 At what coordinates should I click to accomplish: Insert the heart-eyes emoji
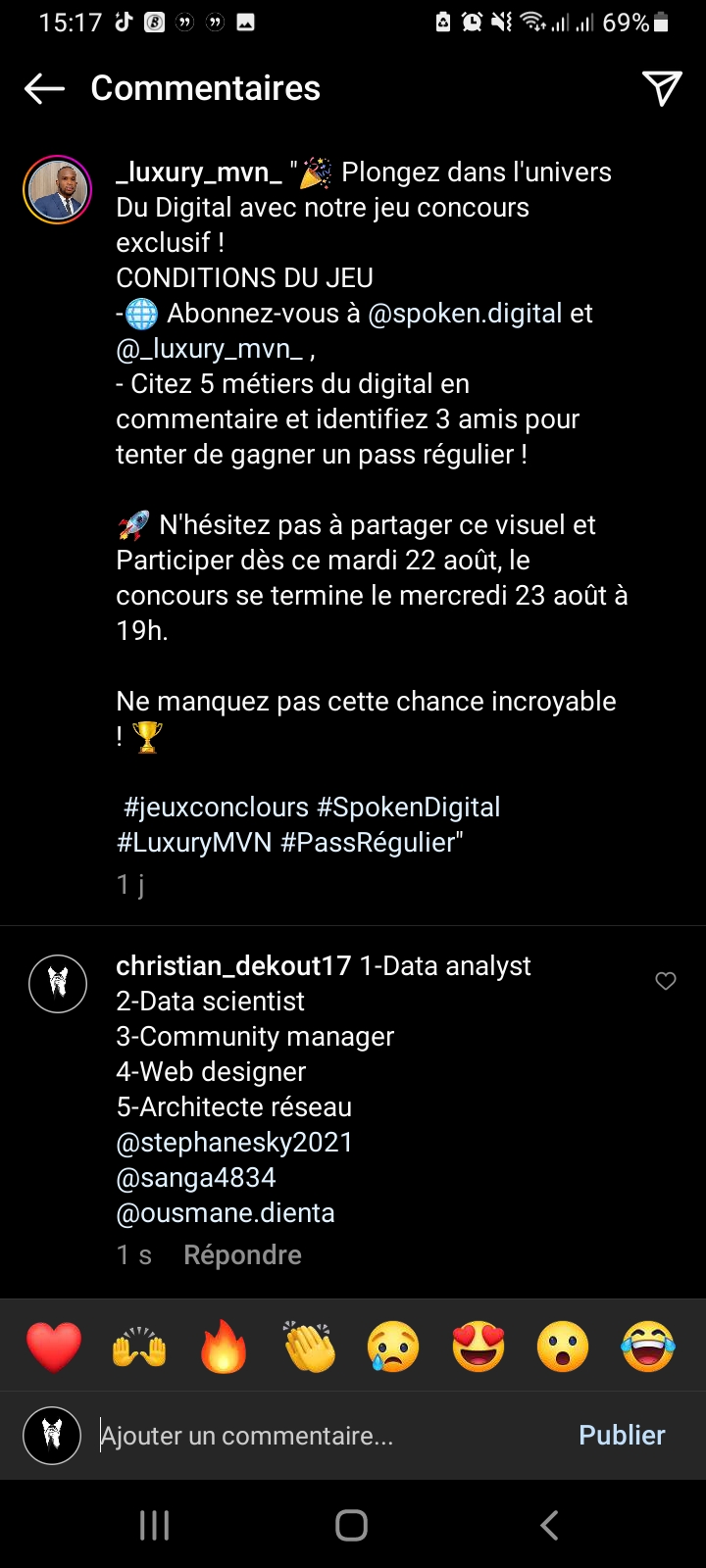pyautogui.click(x=479, y=1346)
